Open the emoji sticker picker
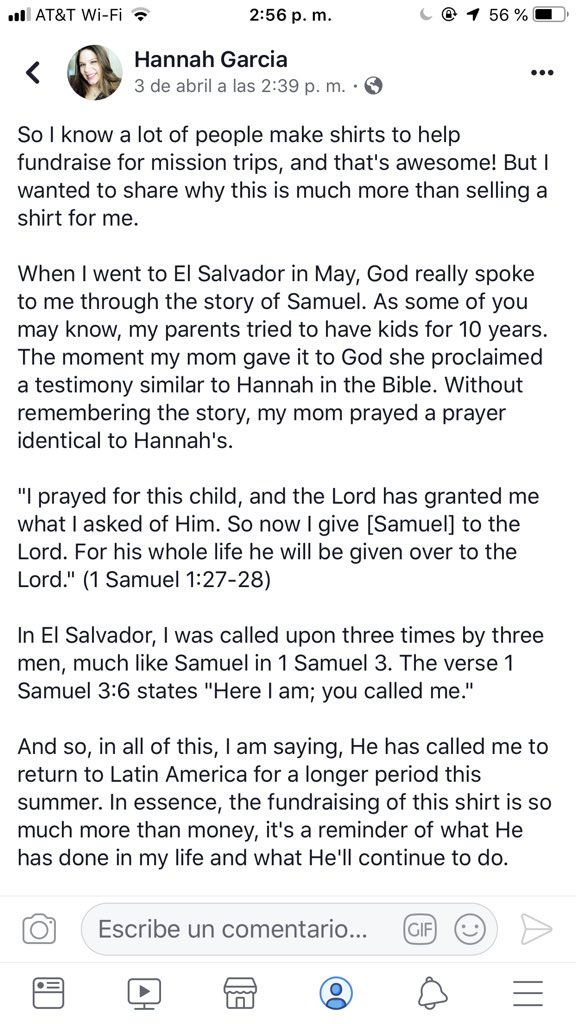 [x=470, y=929]
